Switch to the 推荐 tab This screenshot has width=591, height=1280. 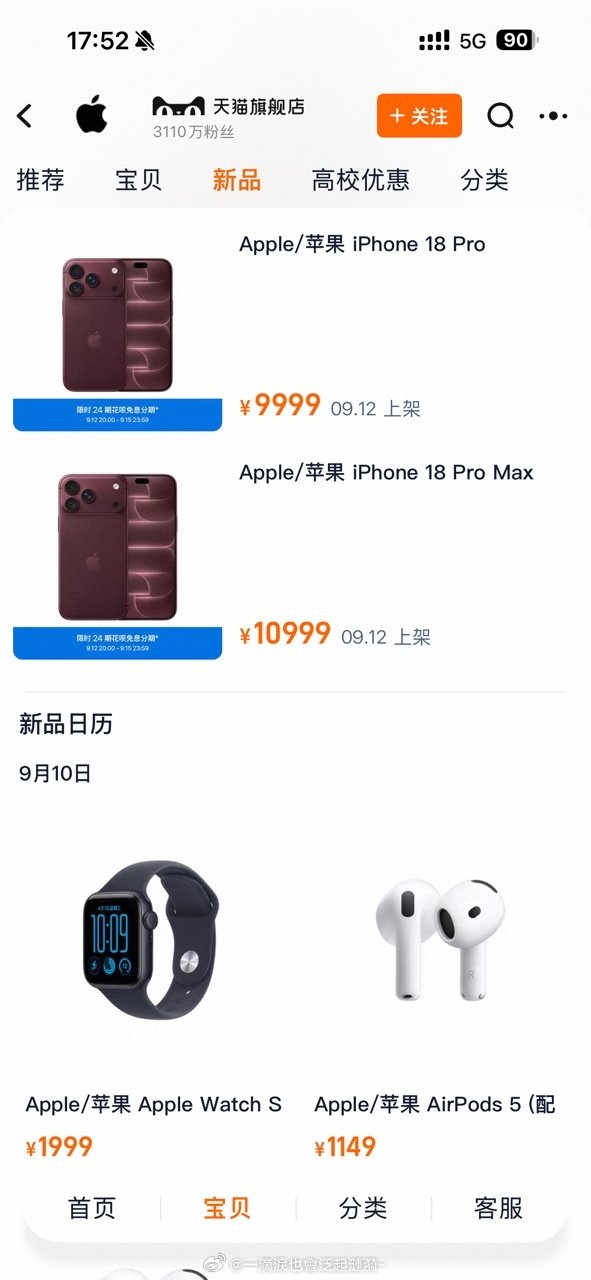pyautogui.click(x=41, y=180)
